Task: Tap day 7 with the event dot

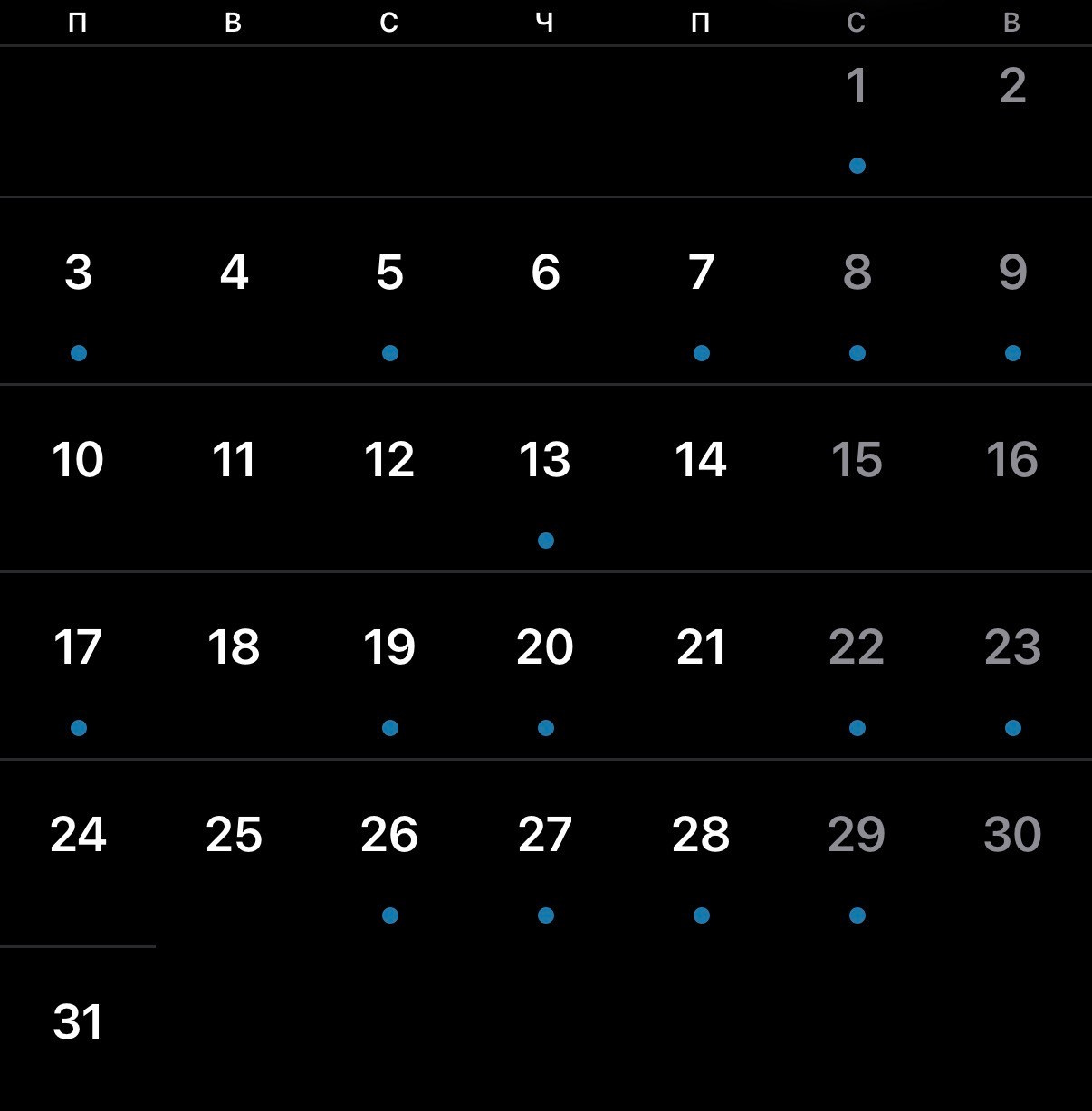Action: [701, 273]
